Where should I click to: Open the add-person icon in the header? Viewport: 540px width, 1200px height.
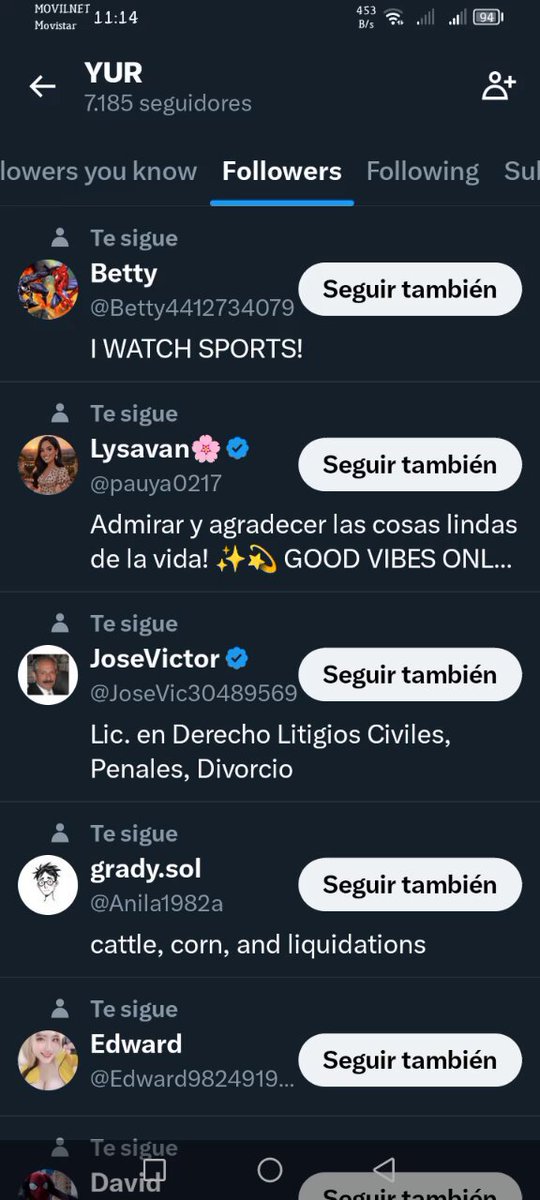tap(498, 87)
